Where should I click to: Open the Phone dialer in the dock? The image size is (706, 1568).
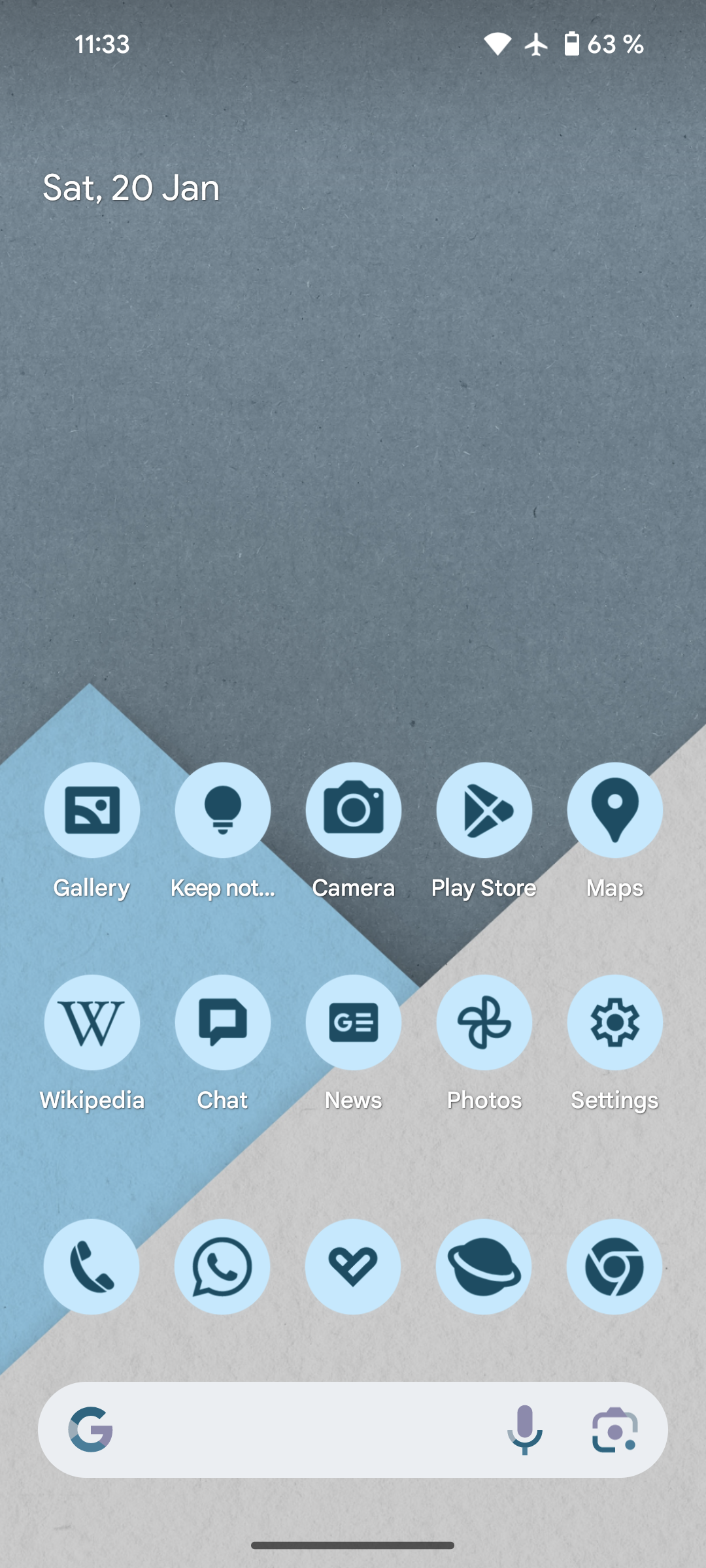tap(92, 1267)
